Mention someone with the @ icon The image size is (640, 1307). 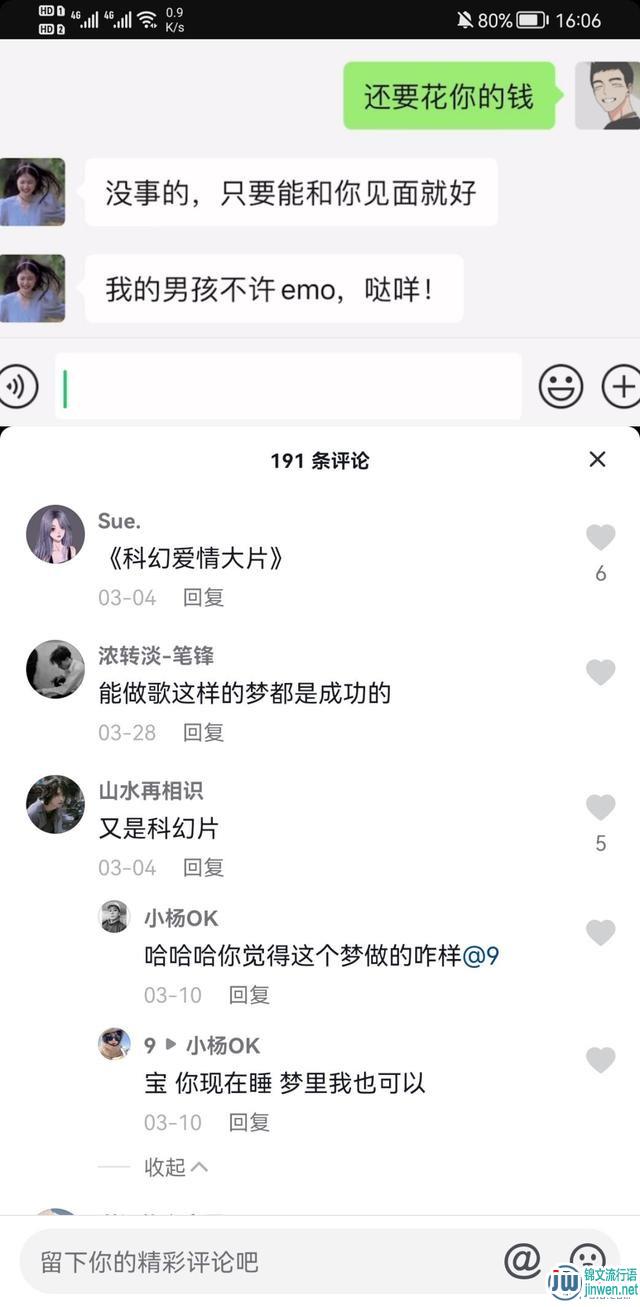(x=522, y=1261)
